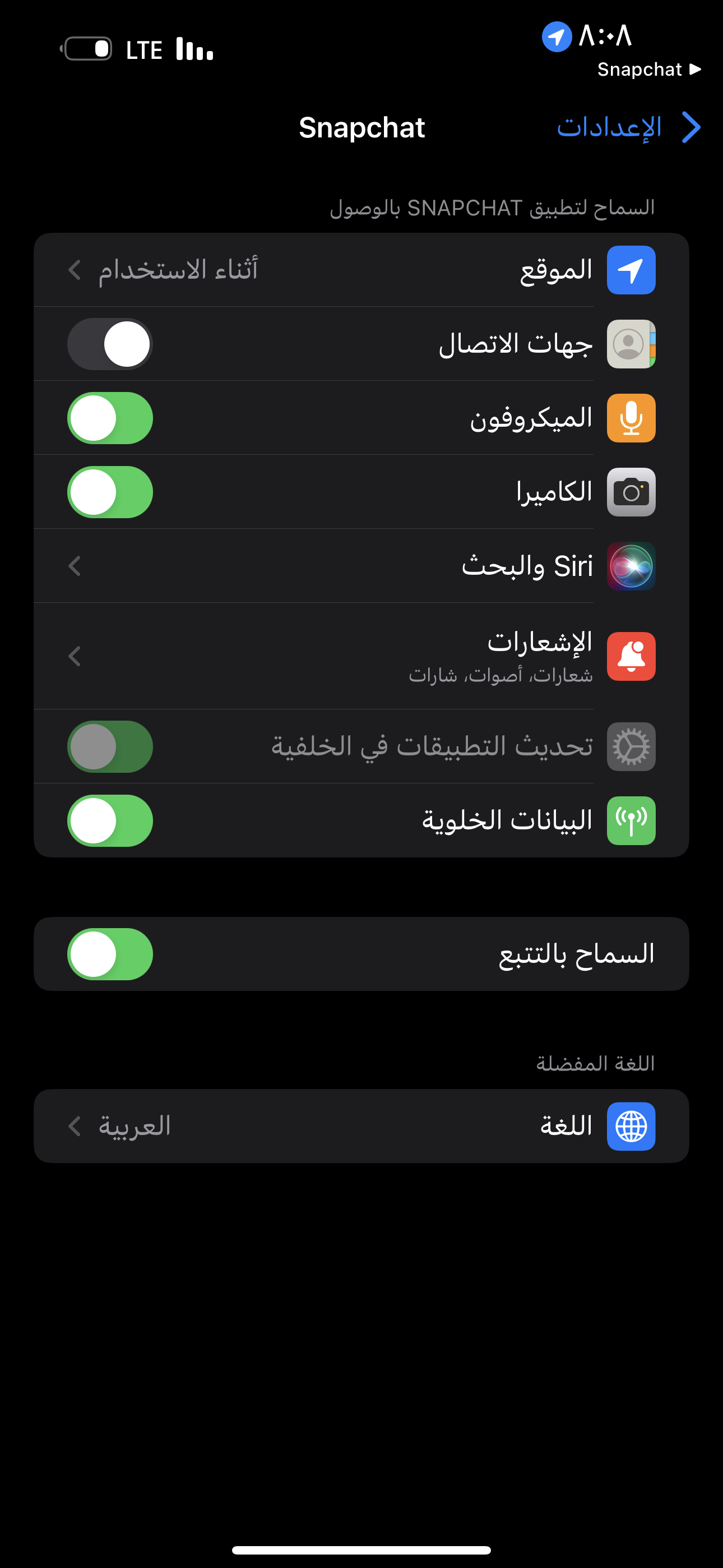Go back to الإعدادات

[629, 128]
